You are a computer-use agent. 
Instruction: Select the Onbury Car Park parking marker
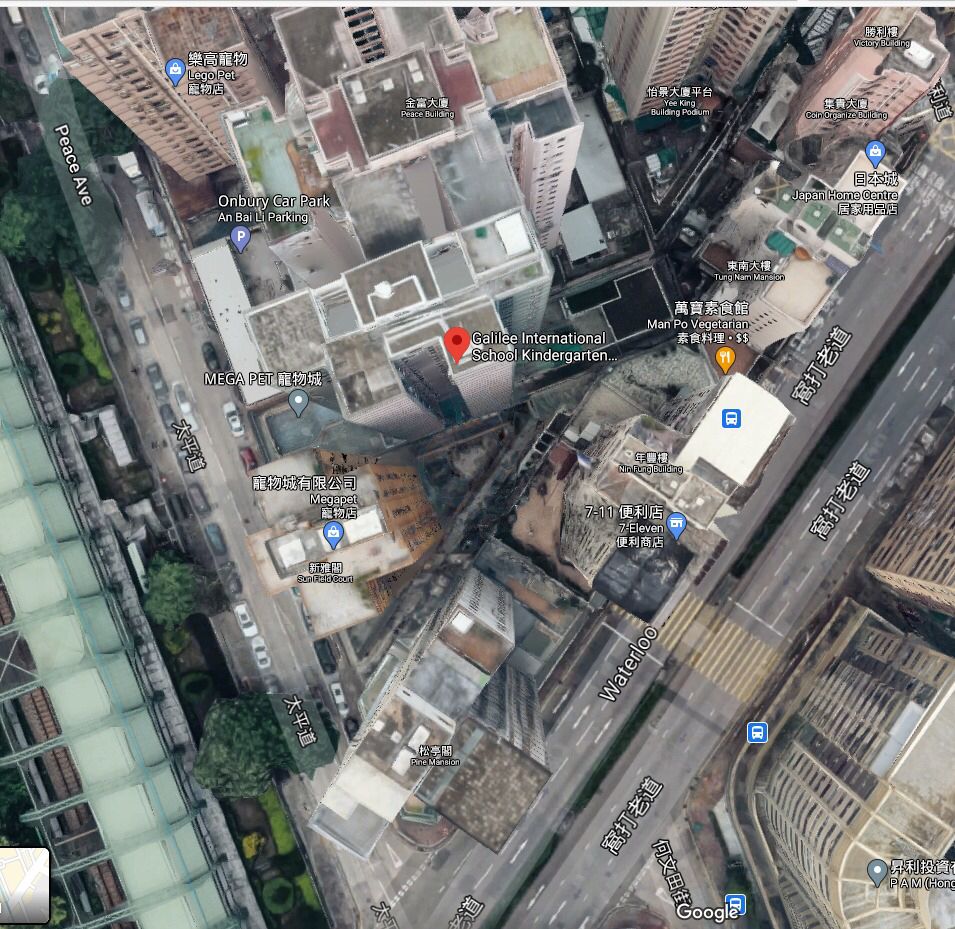(x=240, y=237)
